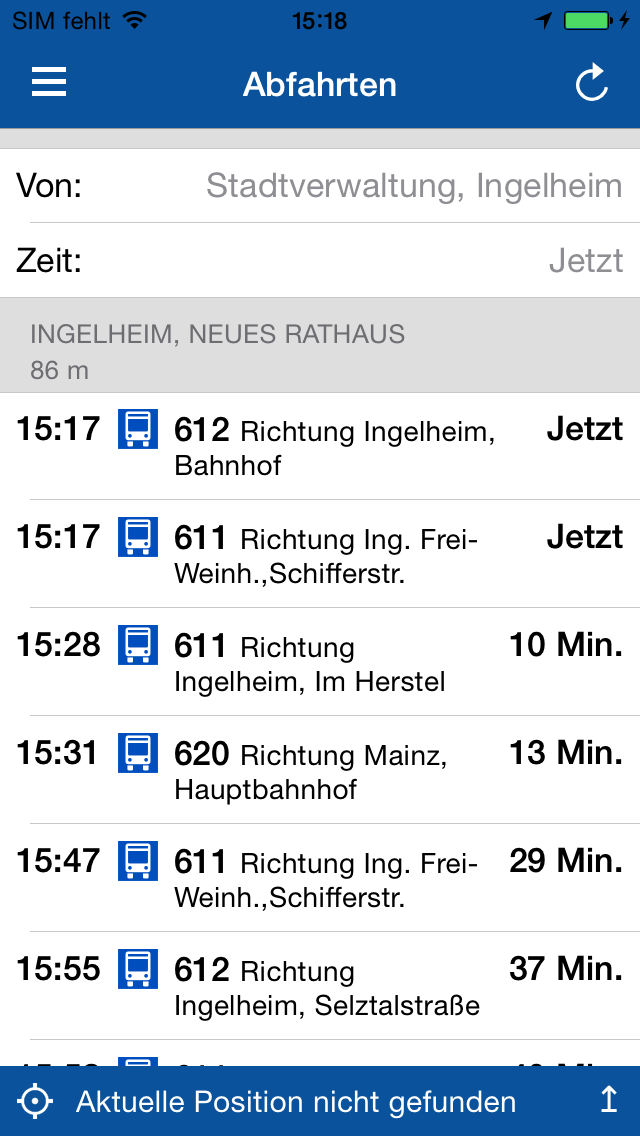
Task: Change the Zeit departure time
Action: coord(320,260)
